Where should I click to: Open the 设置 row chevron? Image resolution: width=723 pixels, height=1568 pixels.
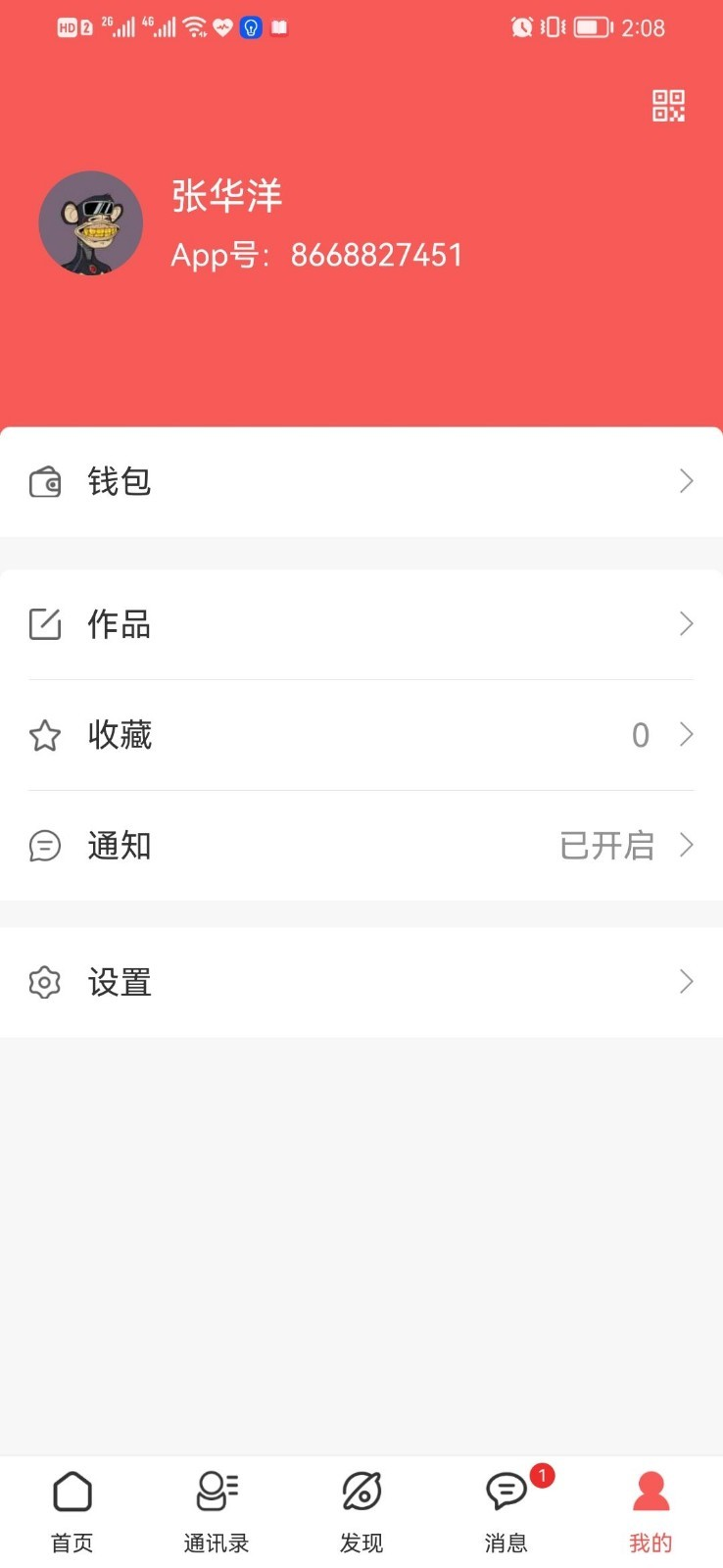[x=686, y=982]
